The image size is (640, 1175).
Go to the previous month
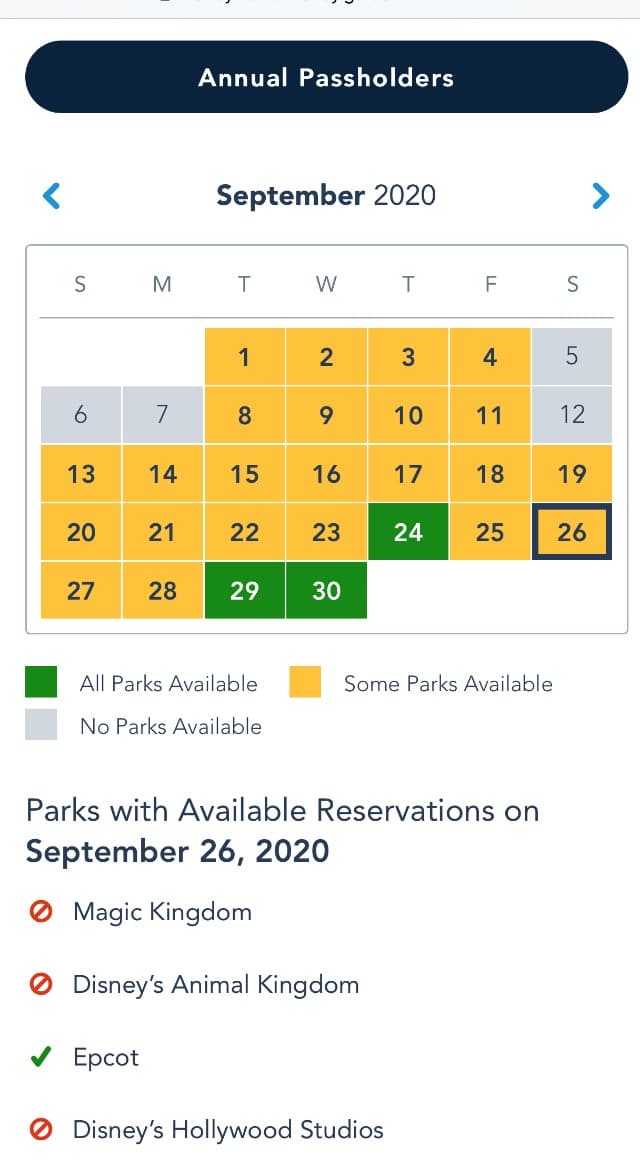pyautogui.click(x=51, y=196)
